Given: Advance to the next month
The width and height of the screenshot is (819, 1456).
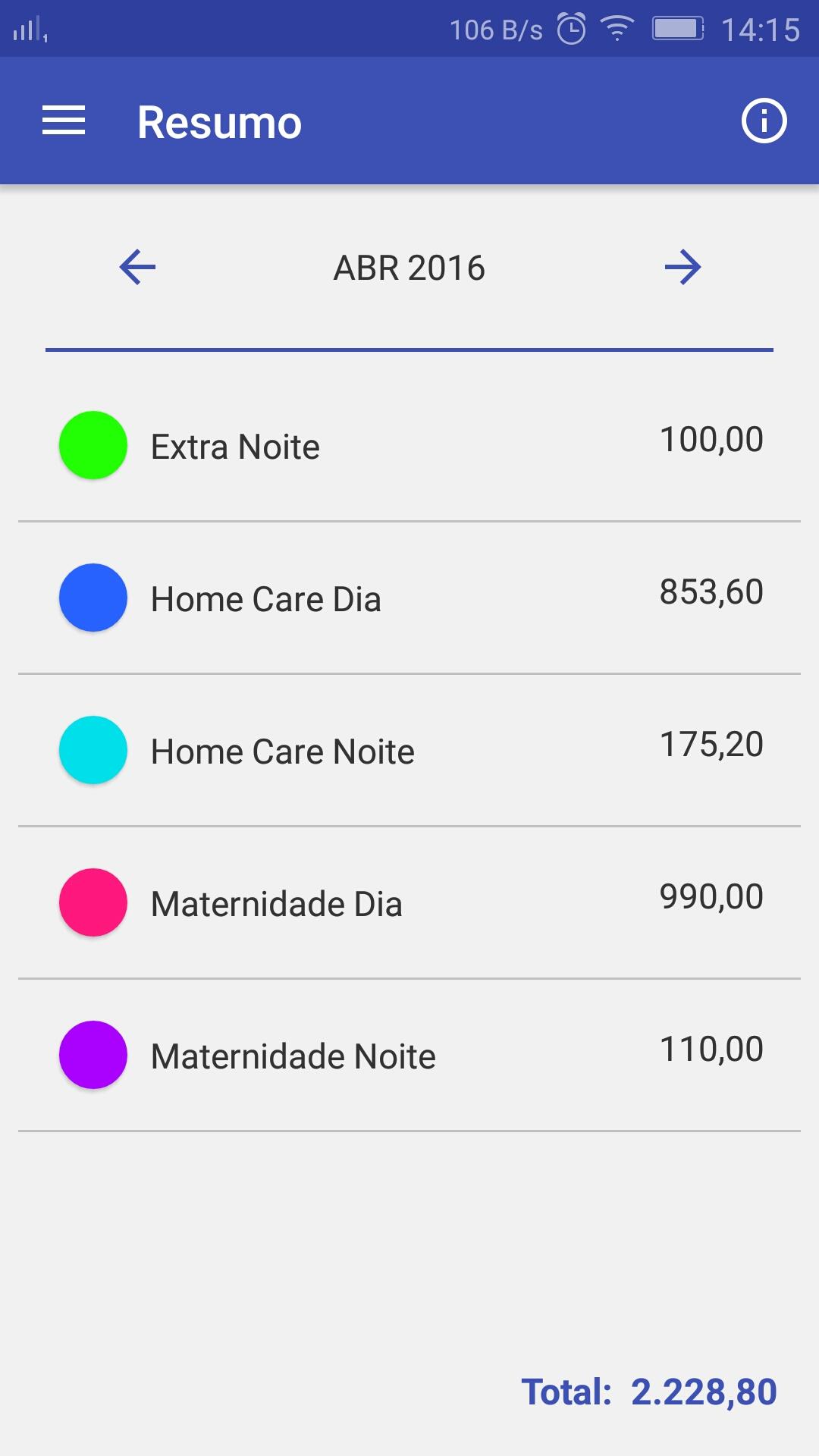Looking at the screenshot, I should pyautogui.click(x=682, y=267).
